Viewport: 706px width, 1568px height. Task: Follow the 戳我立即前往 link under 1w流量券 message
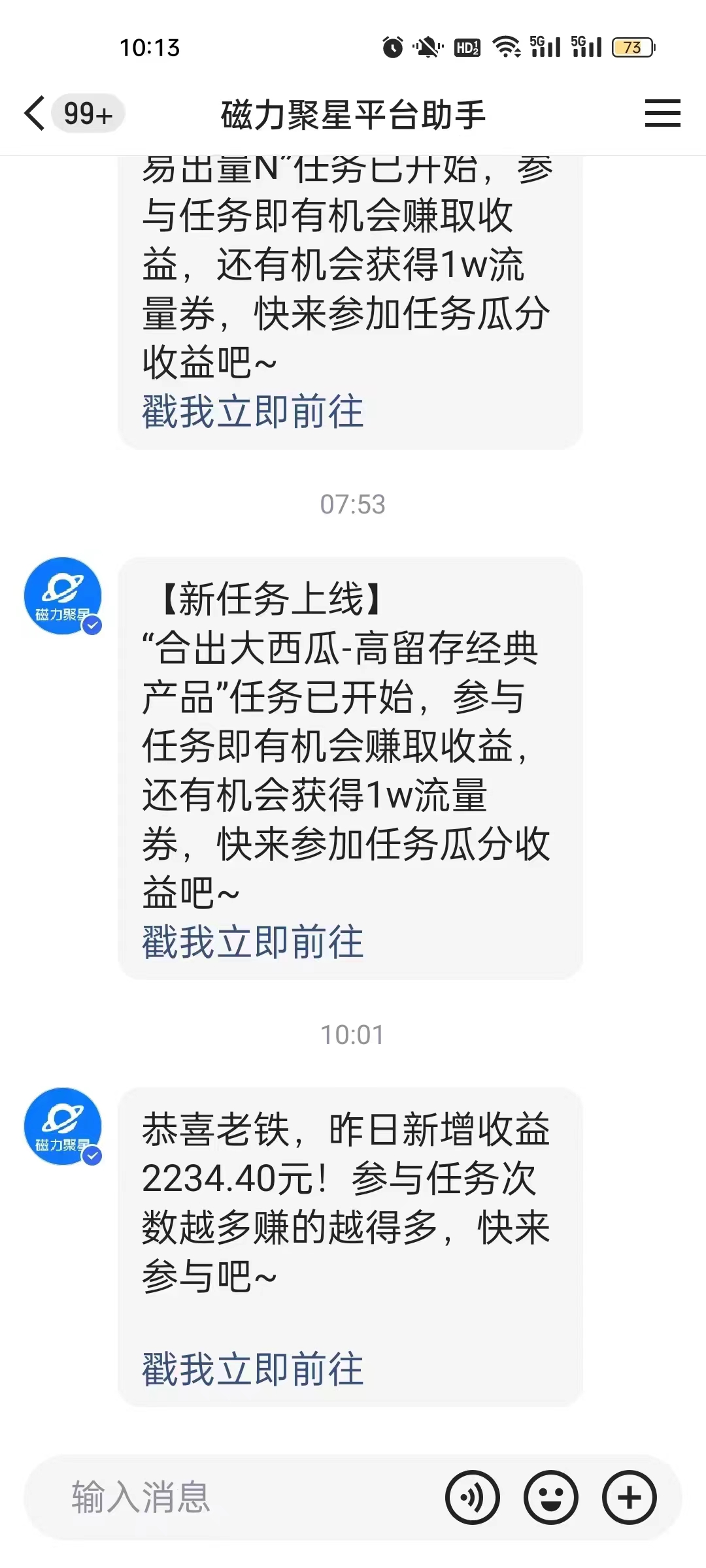252,412
